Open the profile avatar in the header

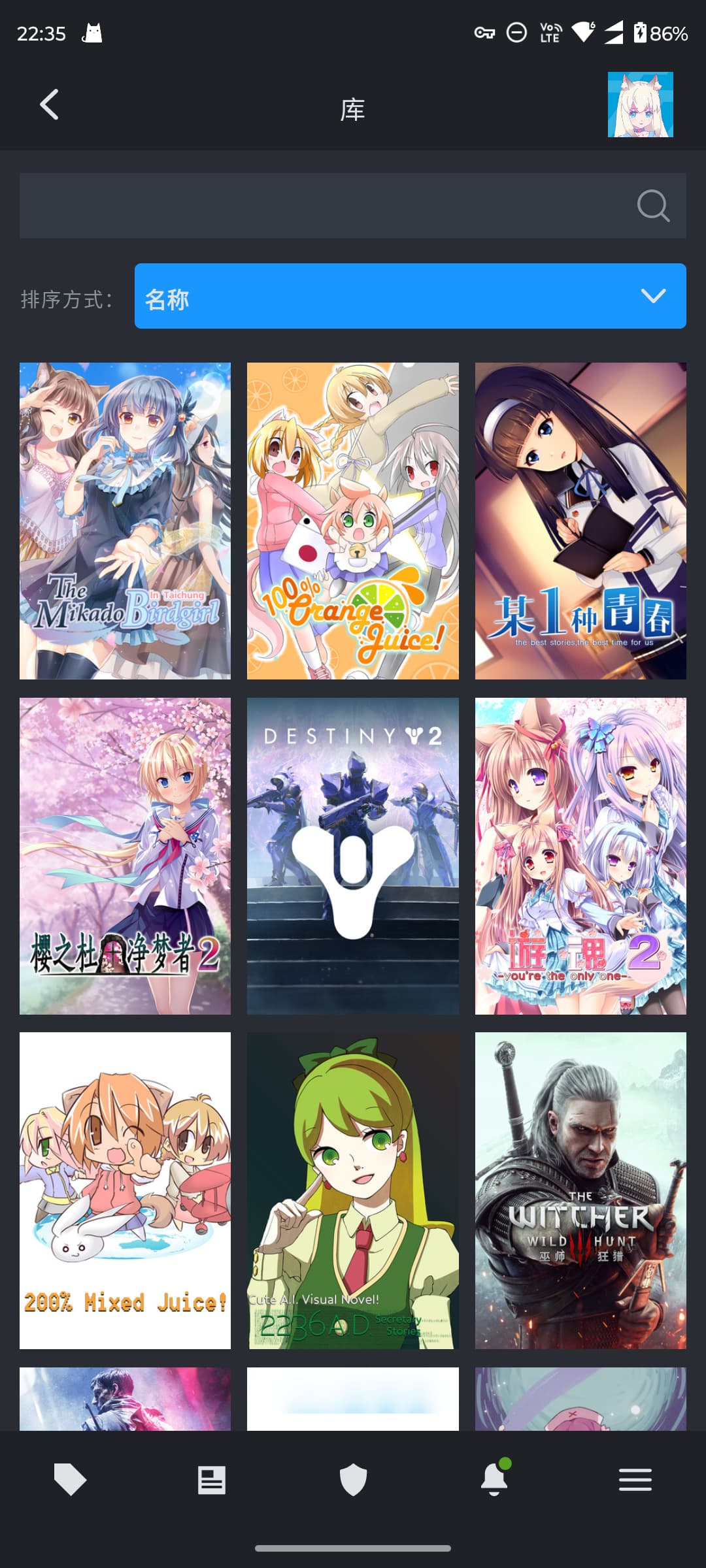click(x=640, y=105)
